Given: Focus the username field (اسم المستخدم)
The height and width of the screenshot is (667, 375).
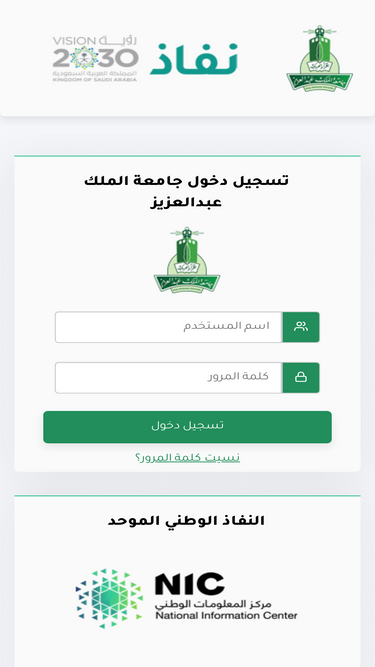Looking at the screenshot, I should point(169,327).
